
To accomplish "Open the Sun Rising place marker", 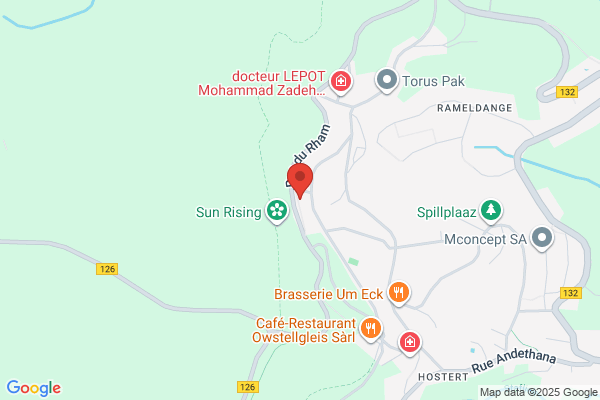I will click(x=277, y=211).
